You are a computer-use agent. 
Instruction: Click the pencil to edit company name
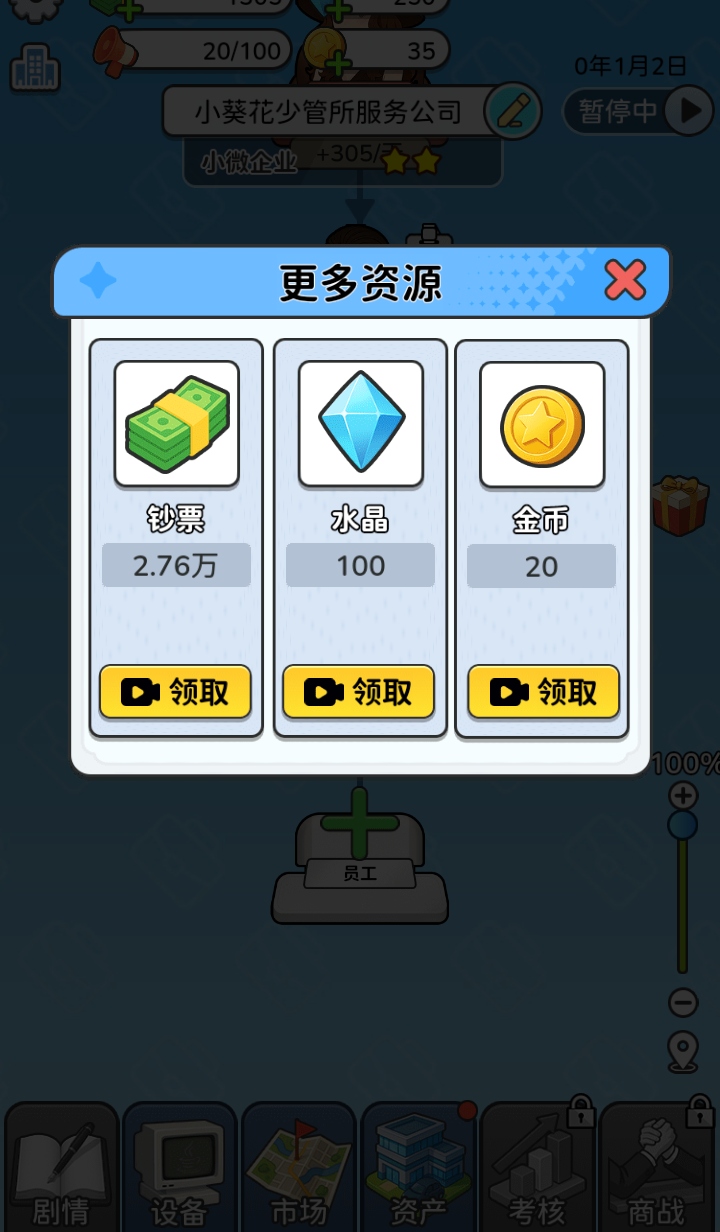pyautogui.click(x=512, y=111)
